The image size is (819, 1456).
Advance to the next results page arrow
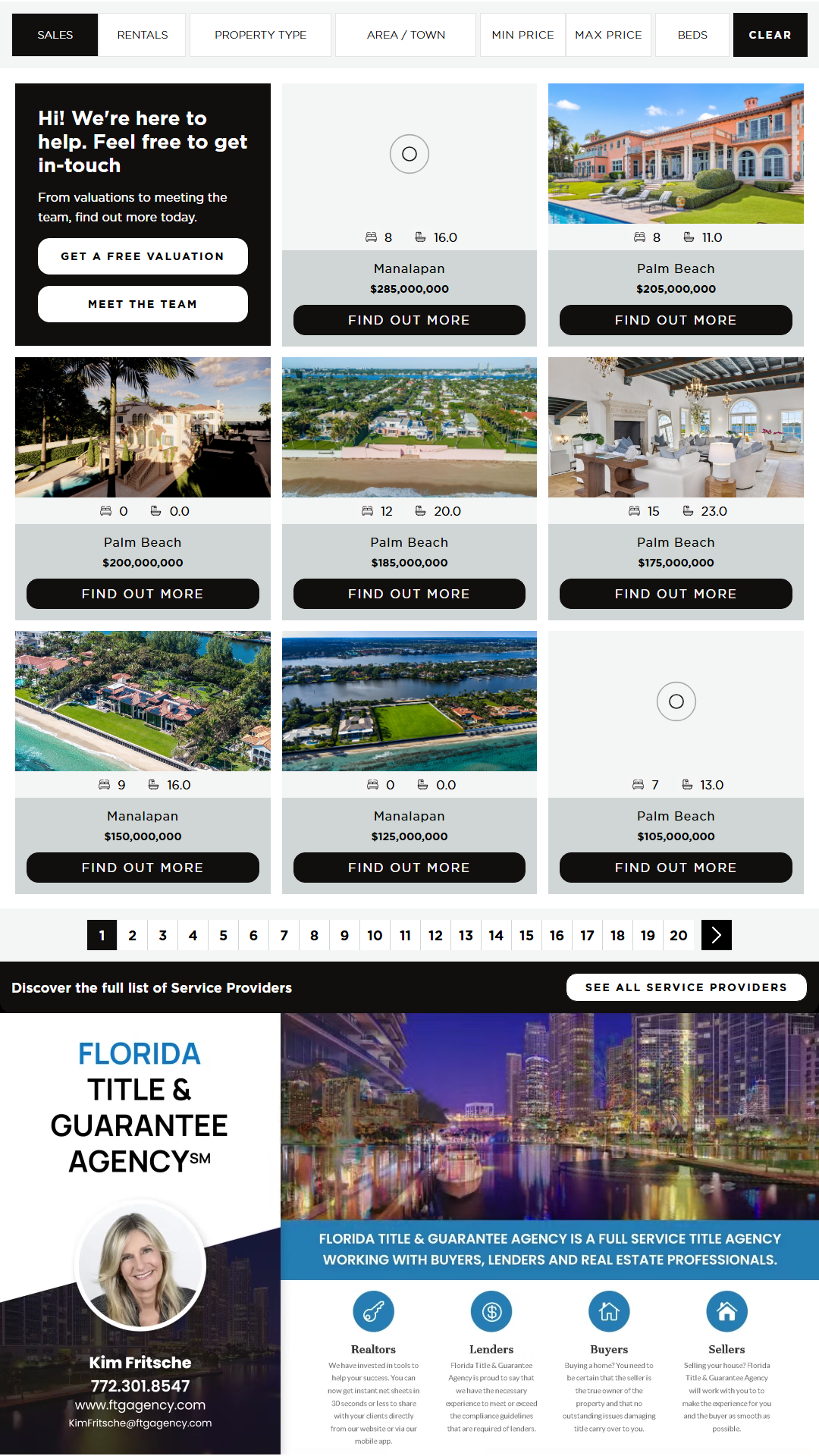pyautogui.click(x=716, y=935)
